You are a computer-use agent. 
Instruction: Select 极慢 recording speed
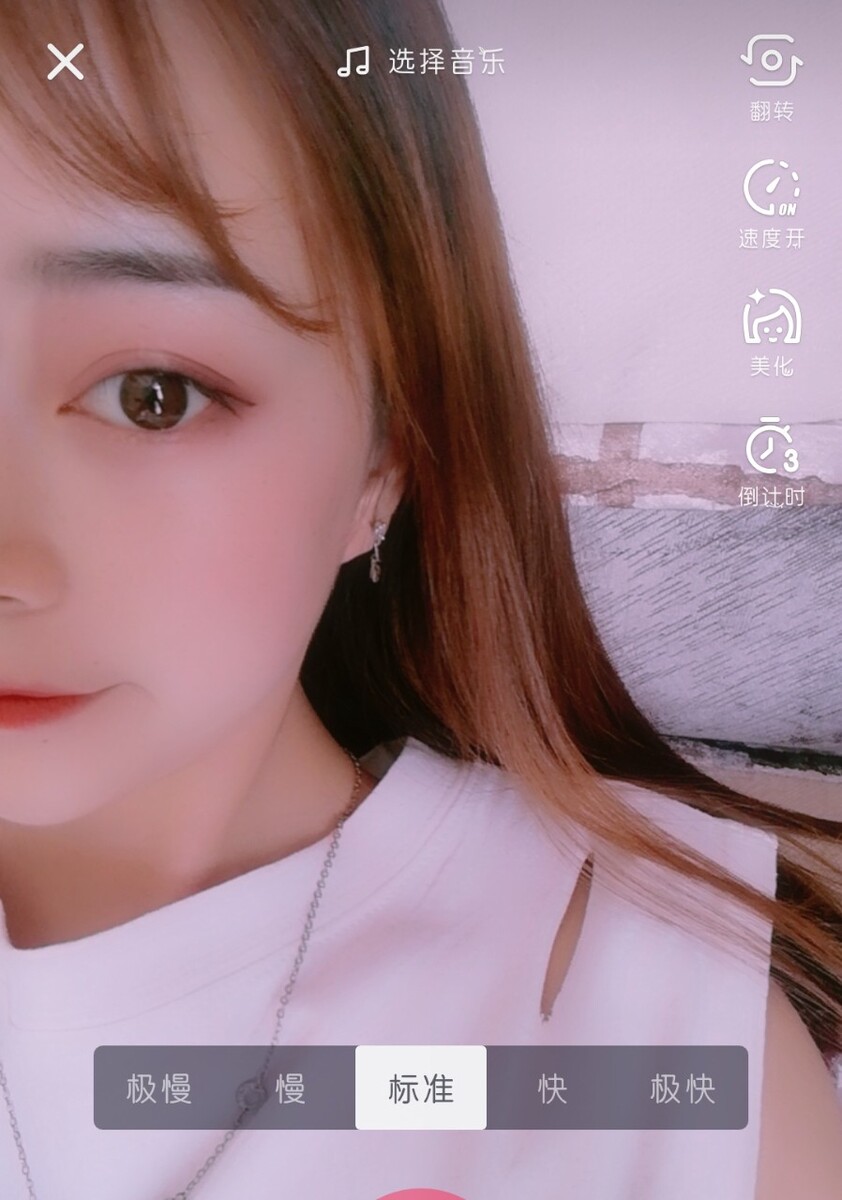pos(159,1088)
